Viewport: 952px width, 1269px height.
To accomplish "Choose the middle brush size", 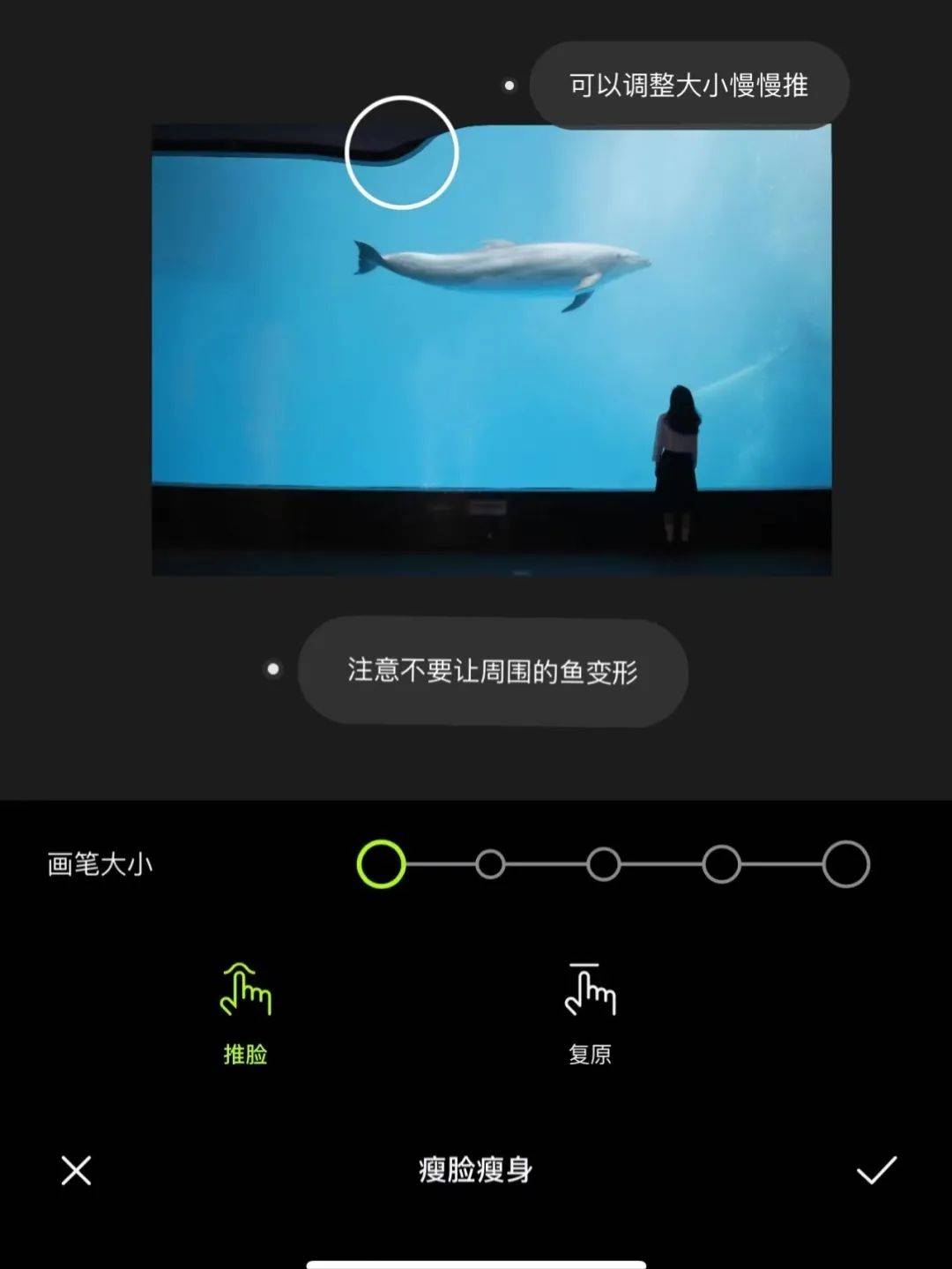I will [604, 864].
